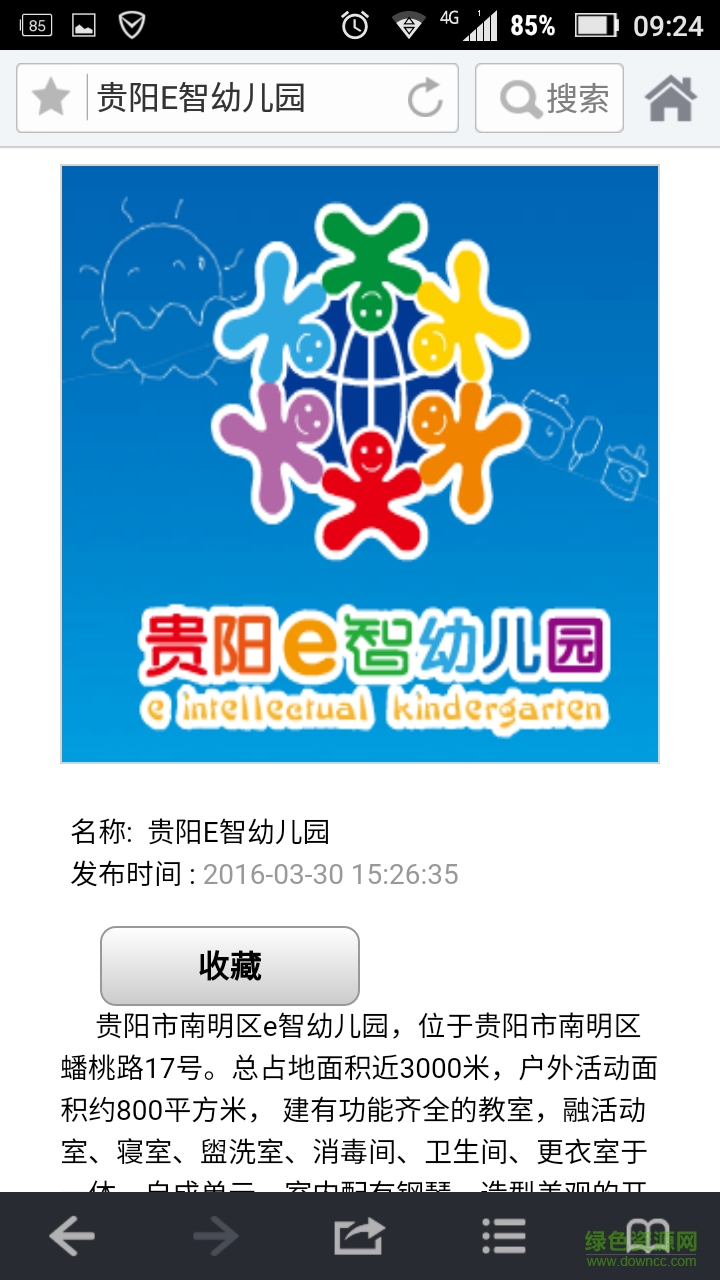Reload the current page

tap(425, 98)
